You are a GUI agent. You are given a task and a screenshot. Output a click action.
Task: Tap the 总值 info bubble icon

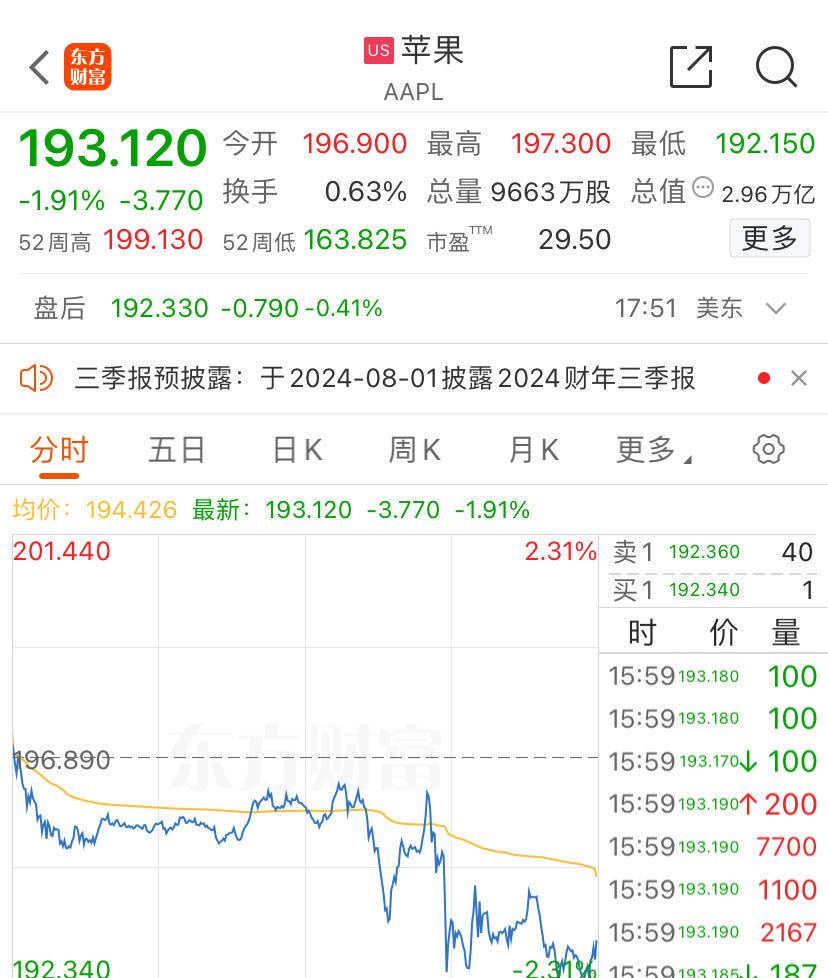pyautogui.click(x=703, y=187)
